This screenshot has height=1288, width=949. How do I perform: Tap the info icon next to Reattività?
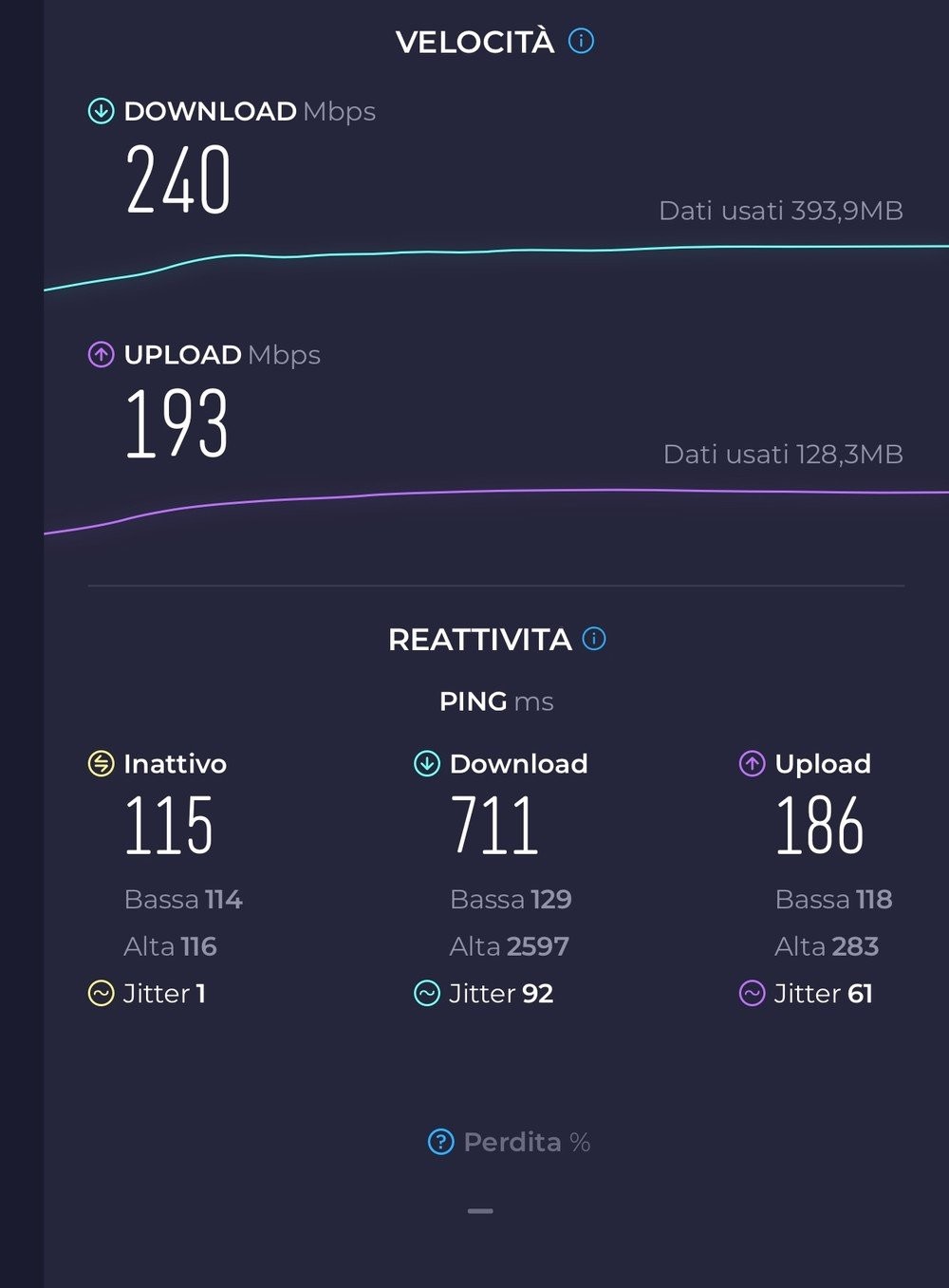pyautogui.click(x=594, y=639)
